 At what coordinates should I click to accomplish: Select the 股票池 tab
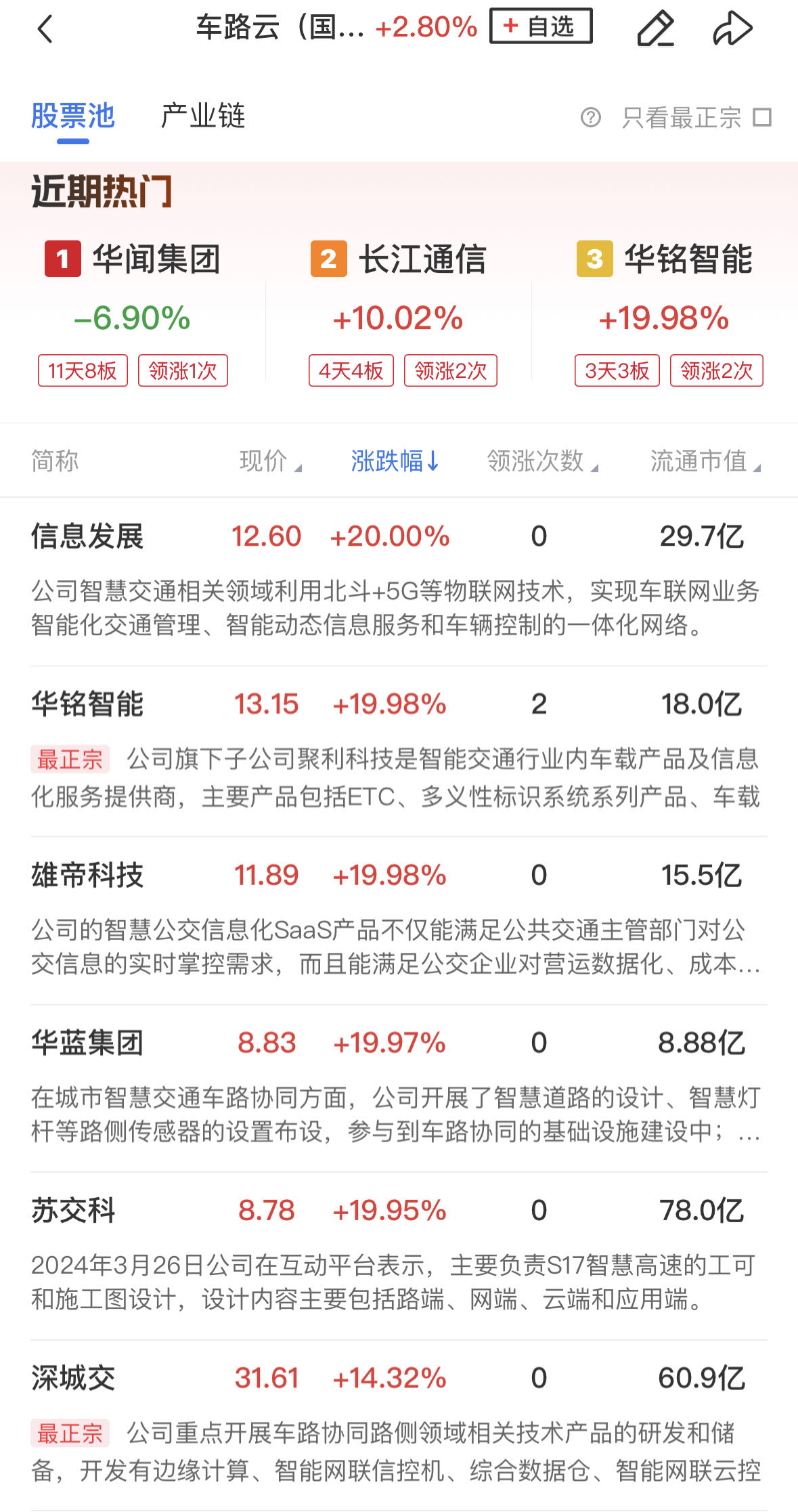coord(73,116)
